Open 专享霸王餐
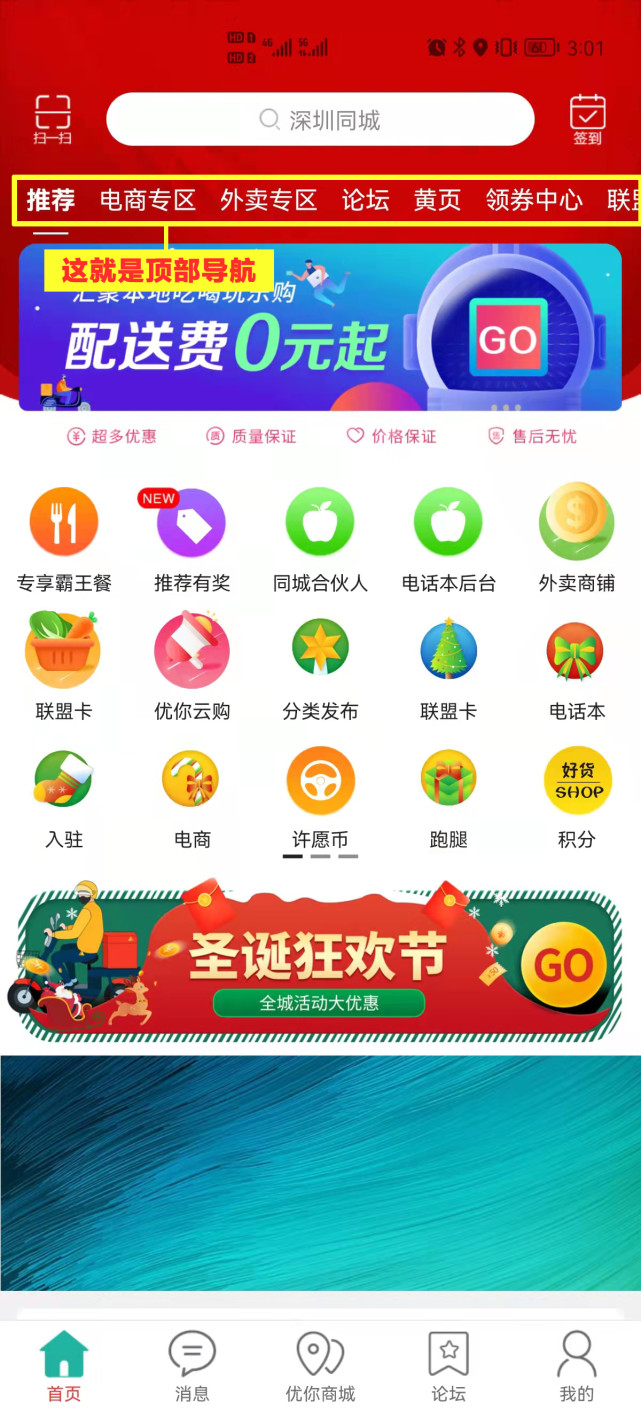The image size is (641, 1410). (64, 537)
